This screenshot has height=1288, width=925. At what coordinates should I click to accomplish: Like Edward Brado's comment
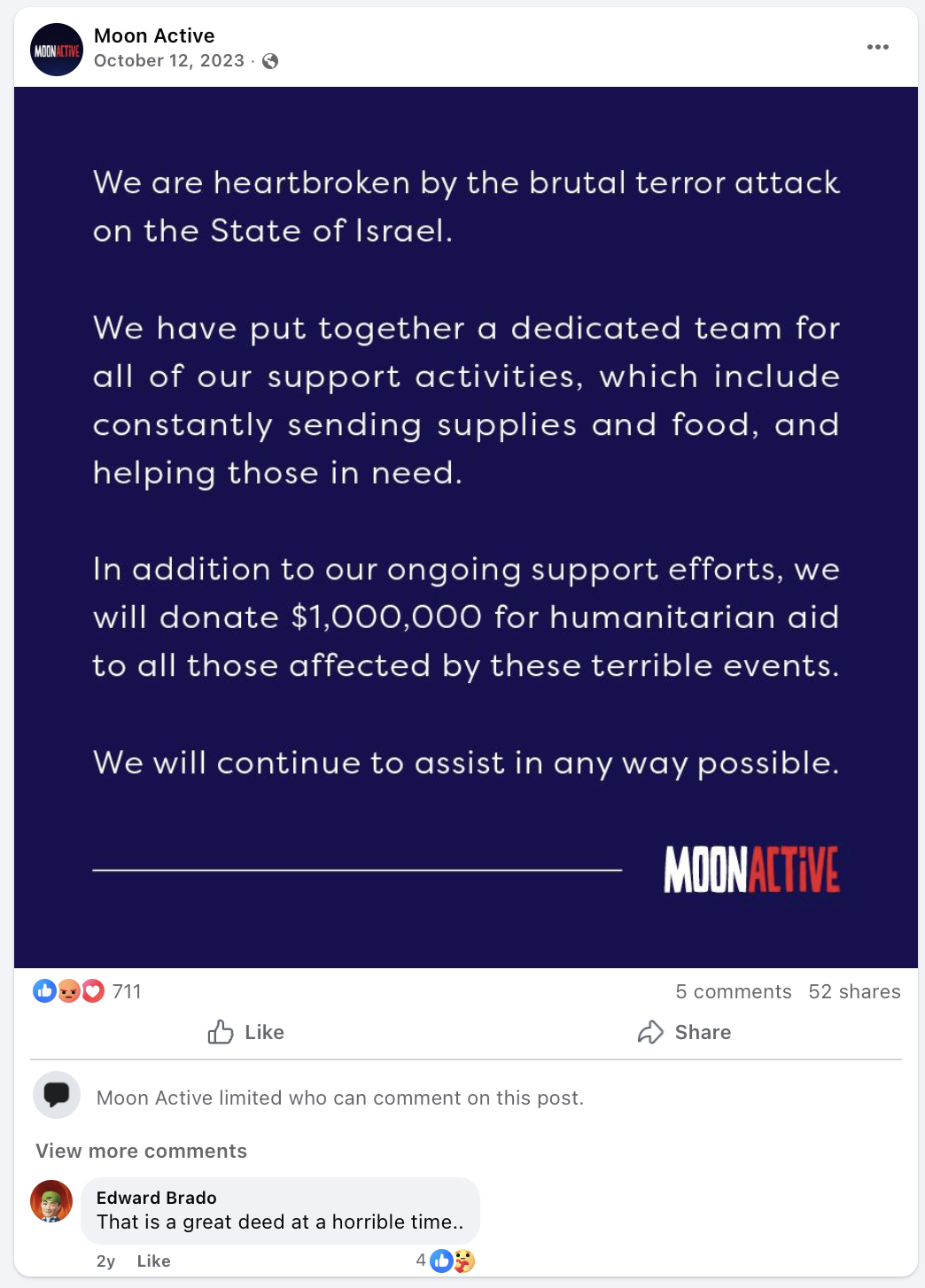(x=153, y=1261)
